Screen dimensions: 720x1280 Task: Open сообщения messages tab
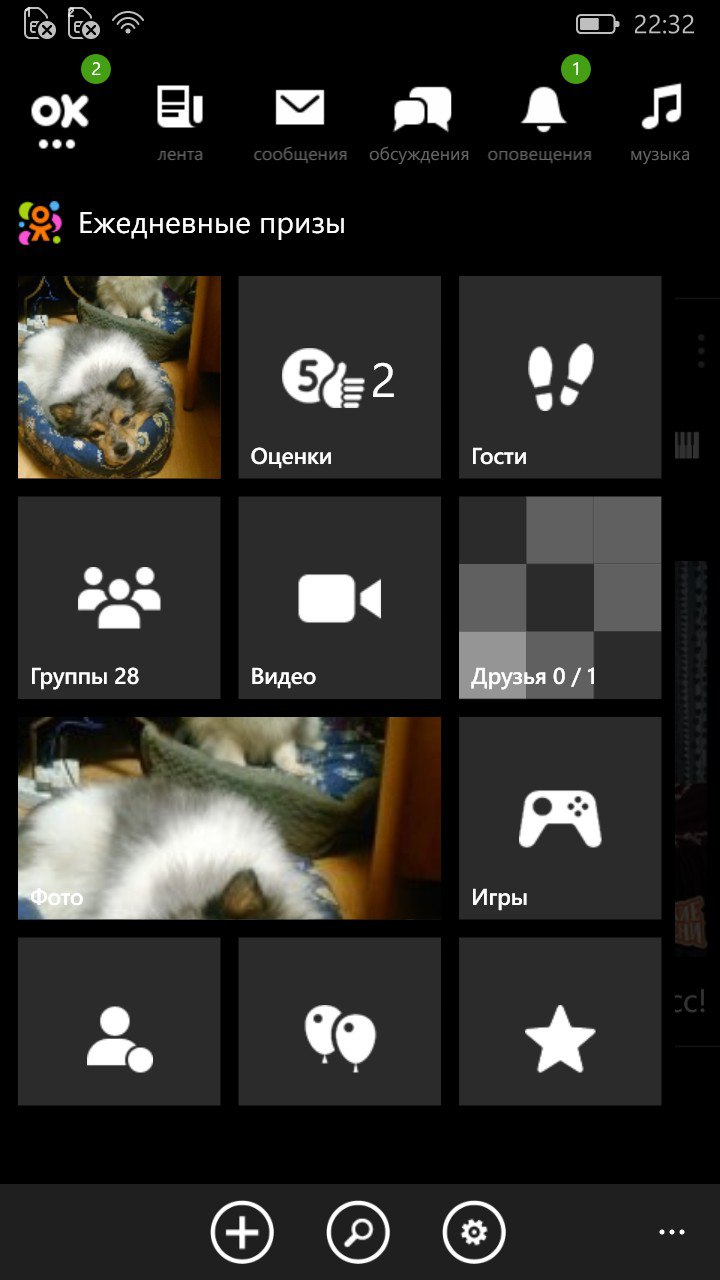coord(300,122)
